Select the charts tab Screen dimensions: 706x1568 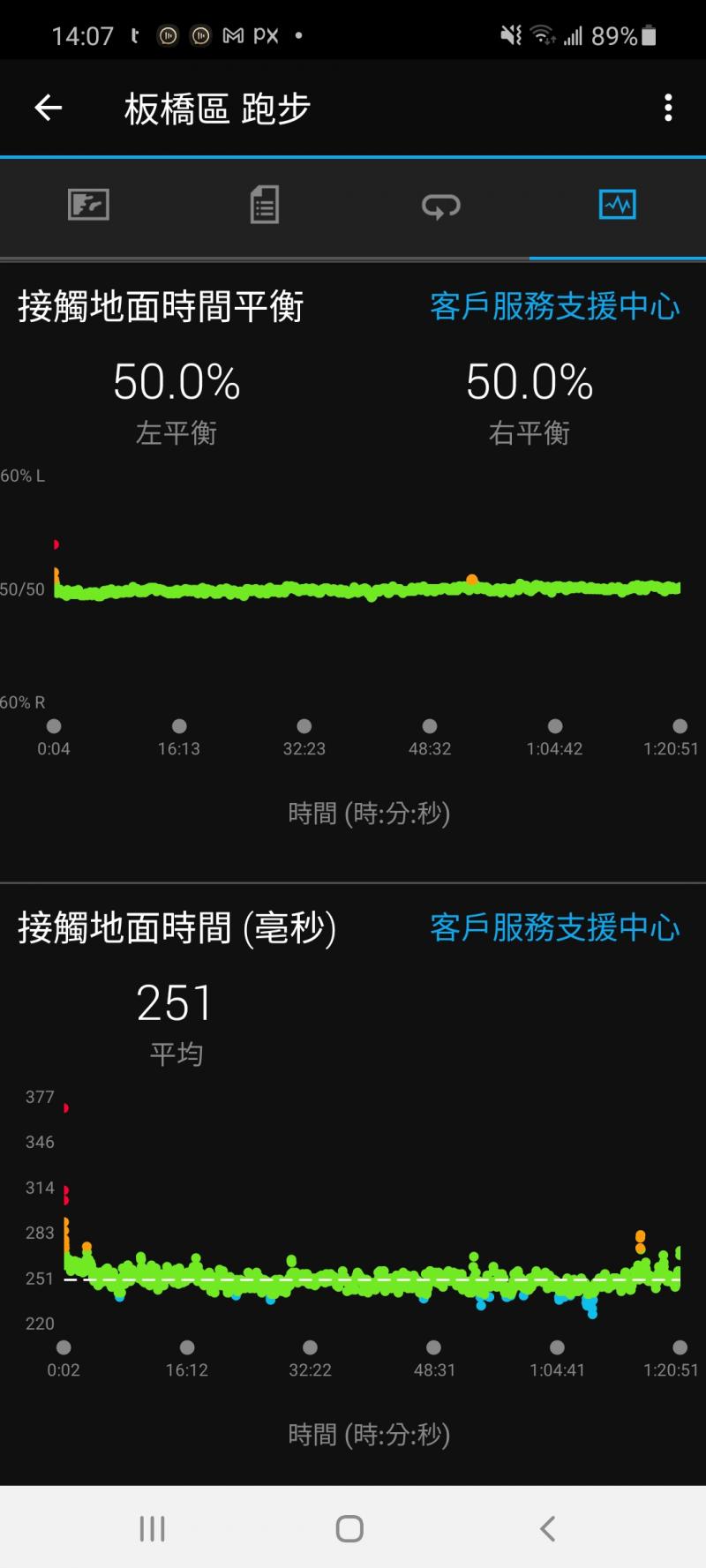click(x=617, y=205)
